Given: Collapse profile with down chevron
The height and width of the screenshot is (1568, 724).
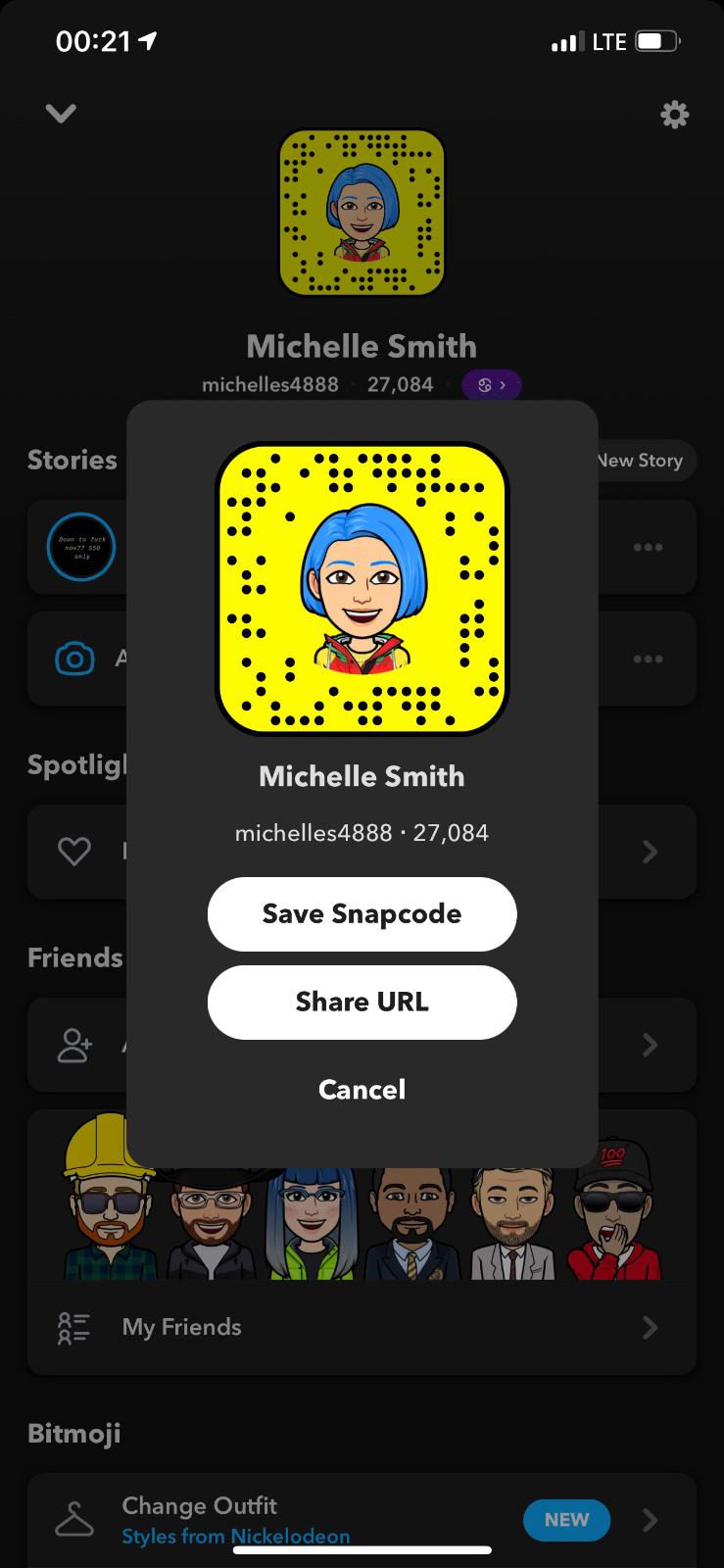Looking at the screenshot, I should click(61, 114).
